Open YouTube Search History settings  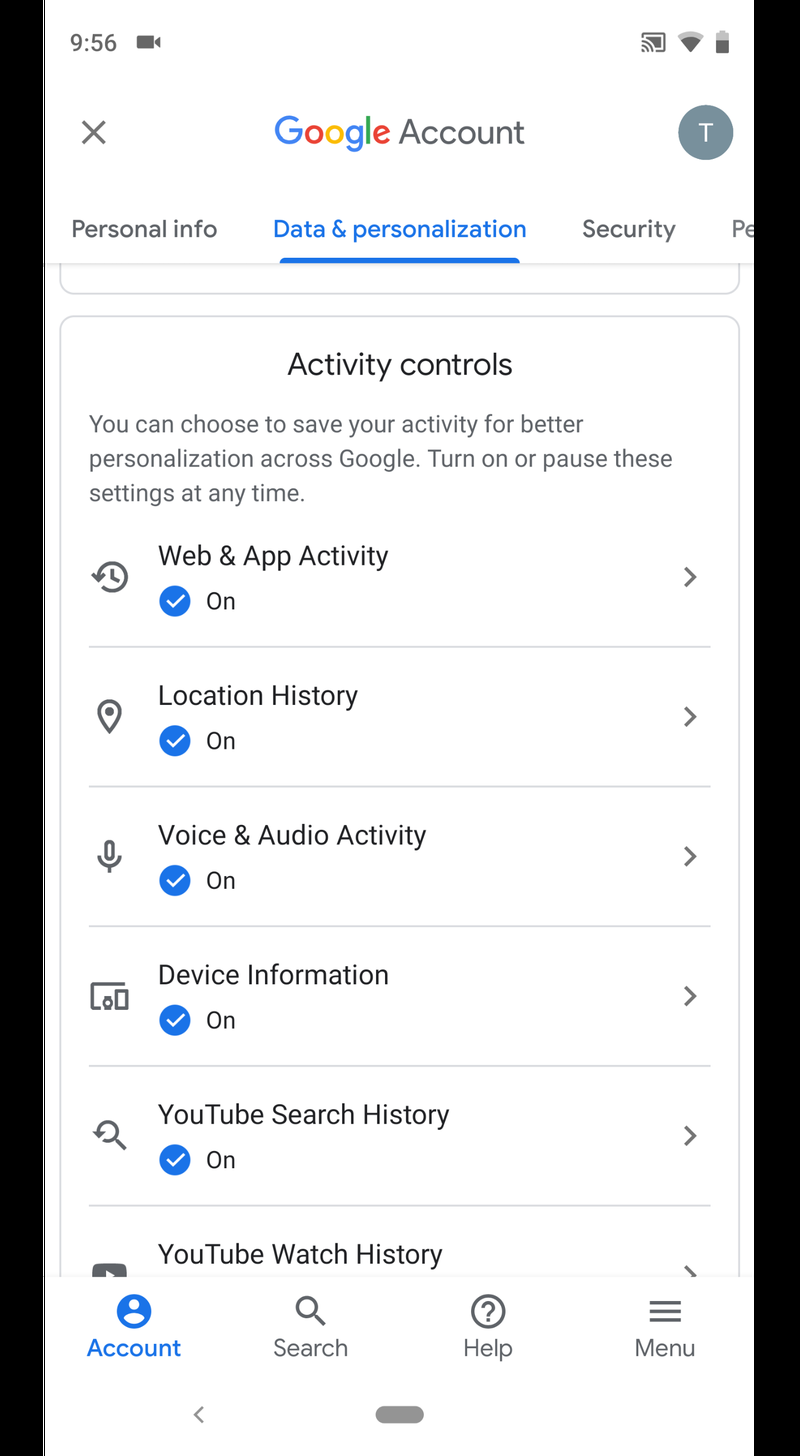[x=399, y=1136]
